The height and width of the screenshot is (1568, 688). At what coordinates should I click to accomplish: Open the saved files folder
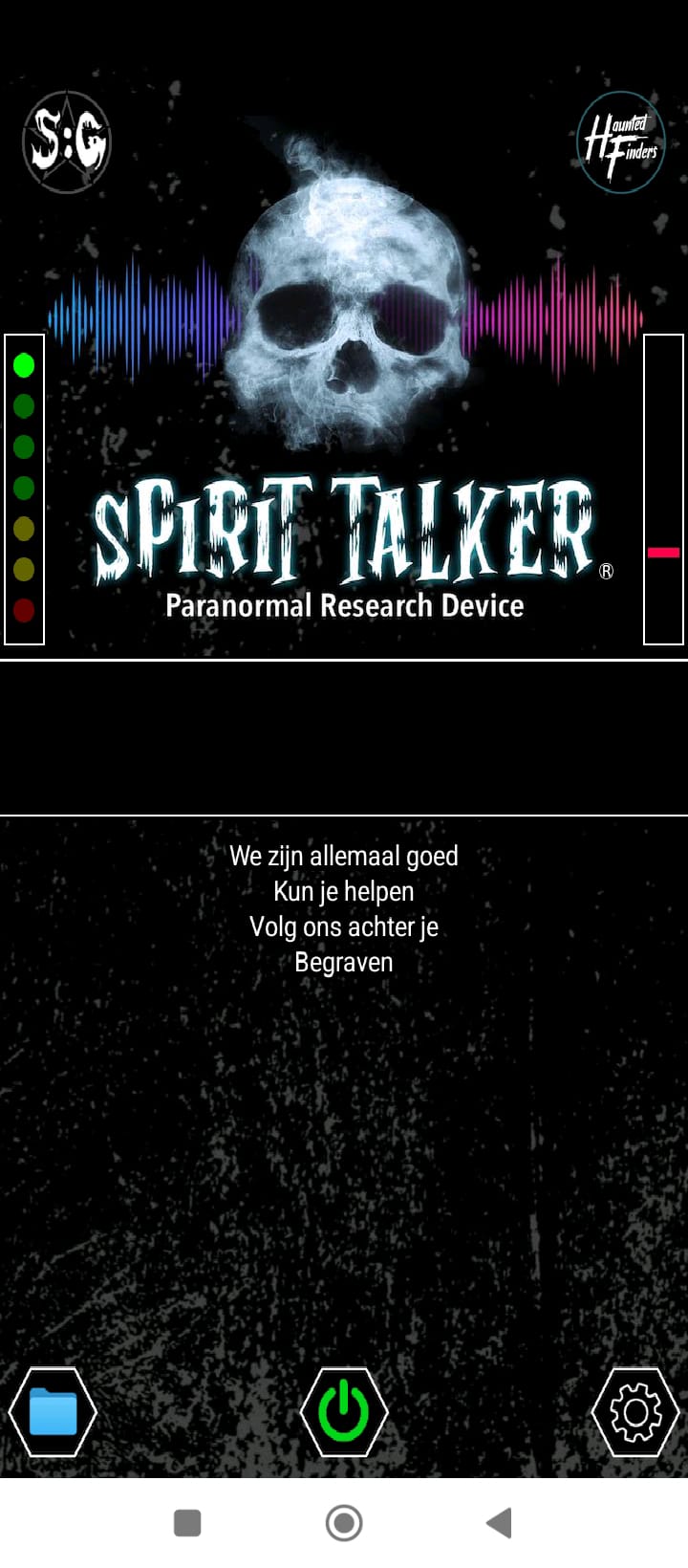pyautogui.click(x=53, y=1411)
